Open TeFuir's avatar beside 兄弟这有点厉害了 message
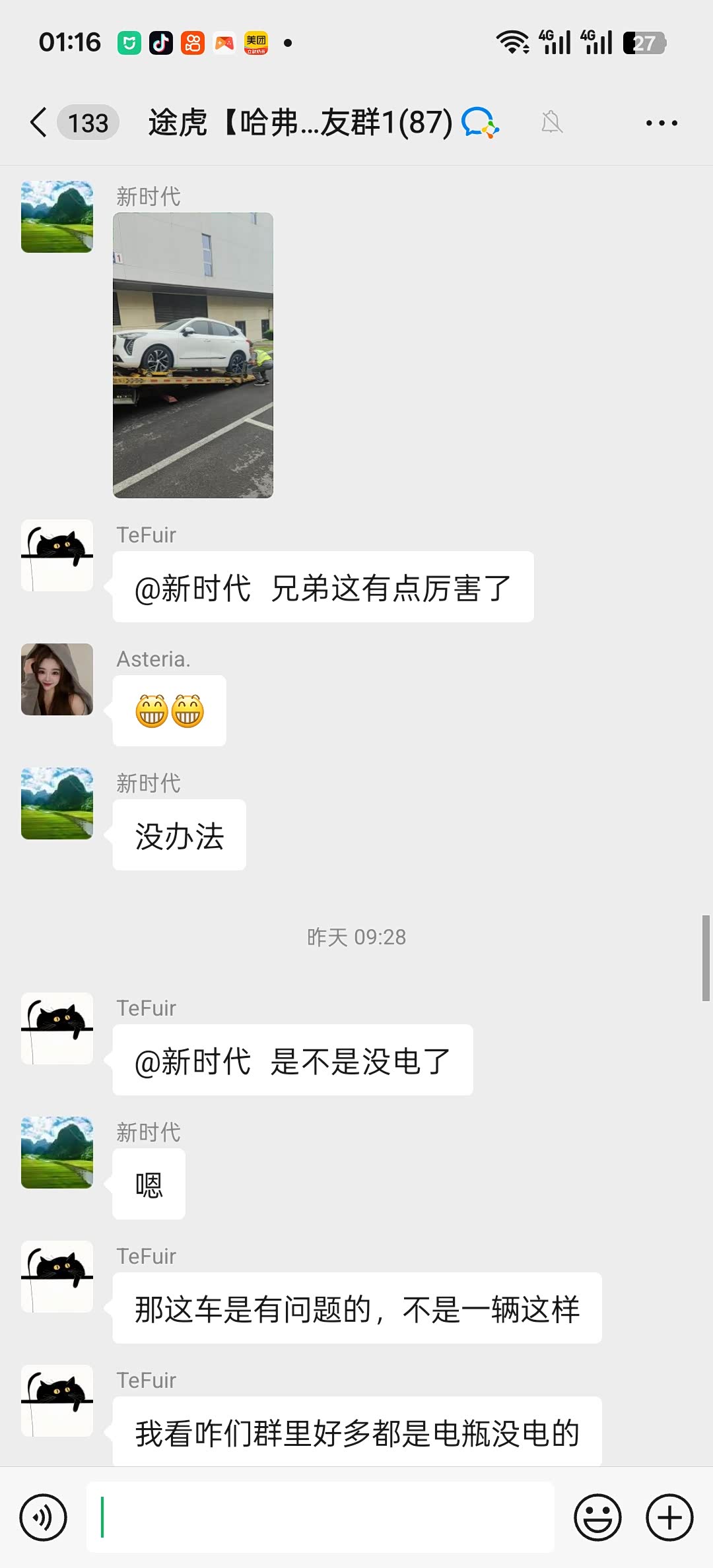Image resolution: width=713 pixels, height=1568 pixels. pos(57,555)
